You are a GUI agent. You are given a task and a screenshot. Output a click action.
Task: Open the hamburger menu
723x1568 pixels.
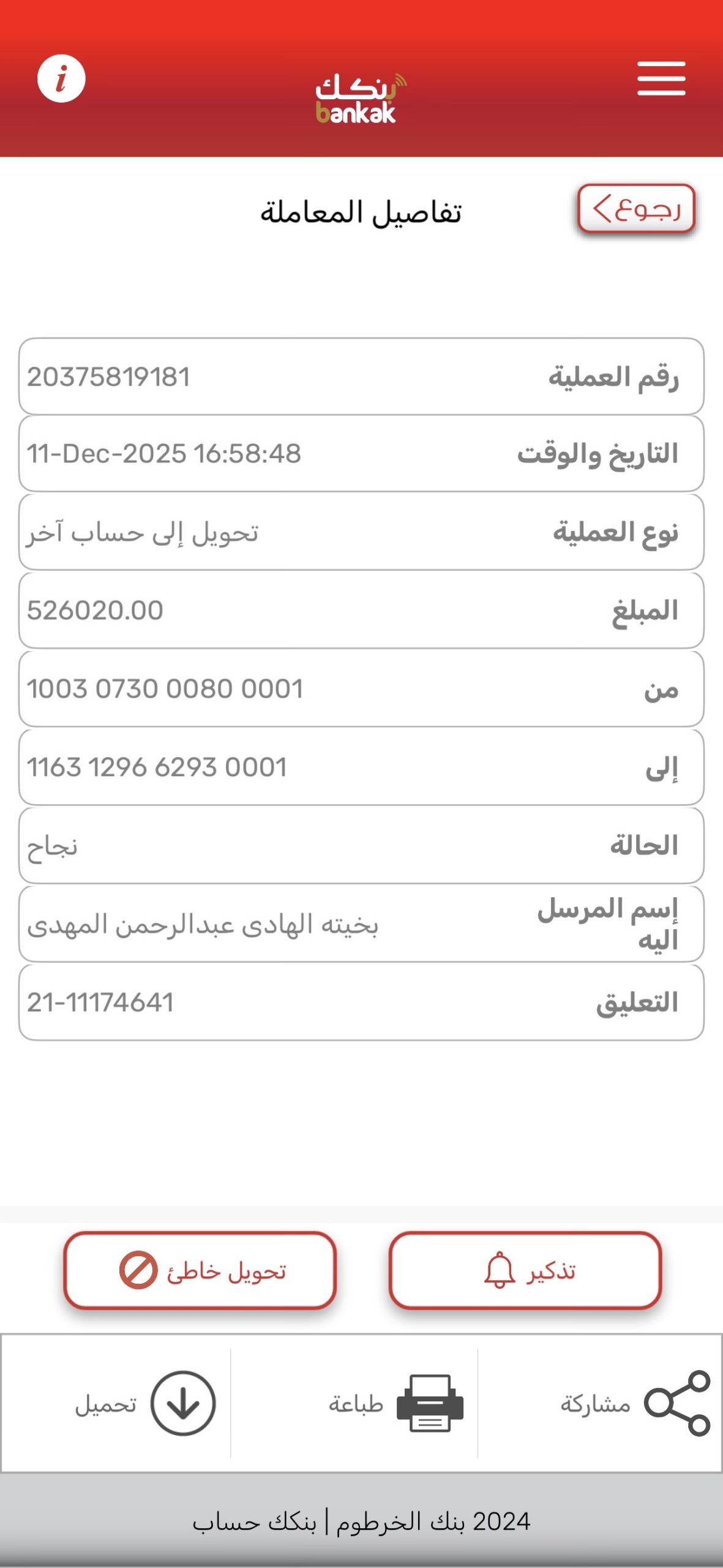tap(661, 78)
